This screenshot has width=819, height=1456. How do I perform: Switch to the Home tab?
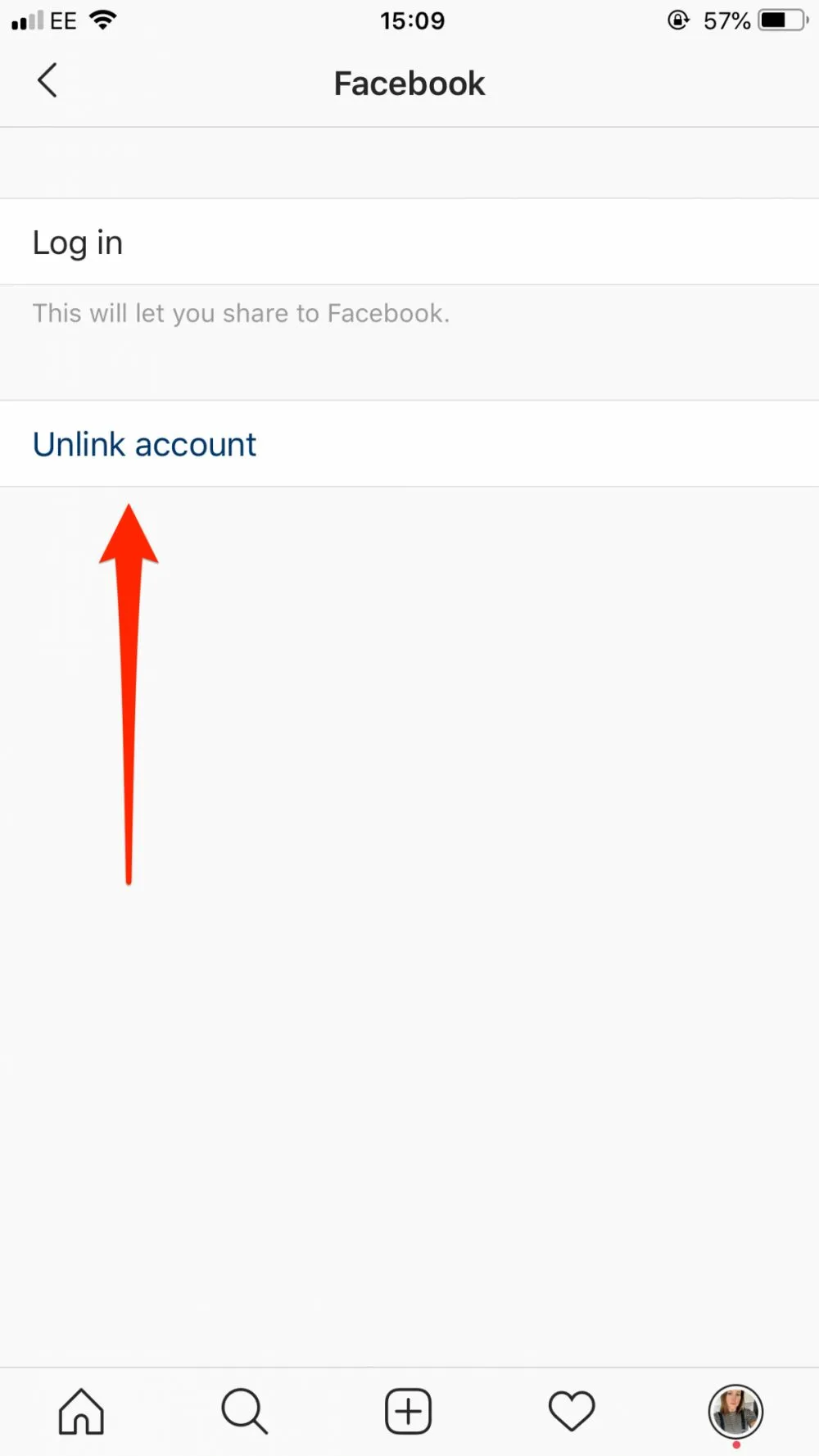(81, 1411)
